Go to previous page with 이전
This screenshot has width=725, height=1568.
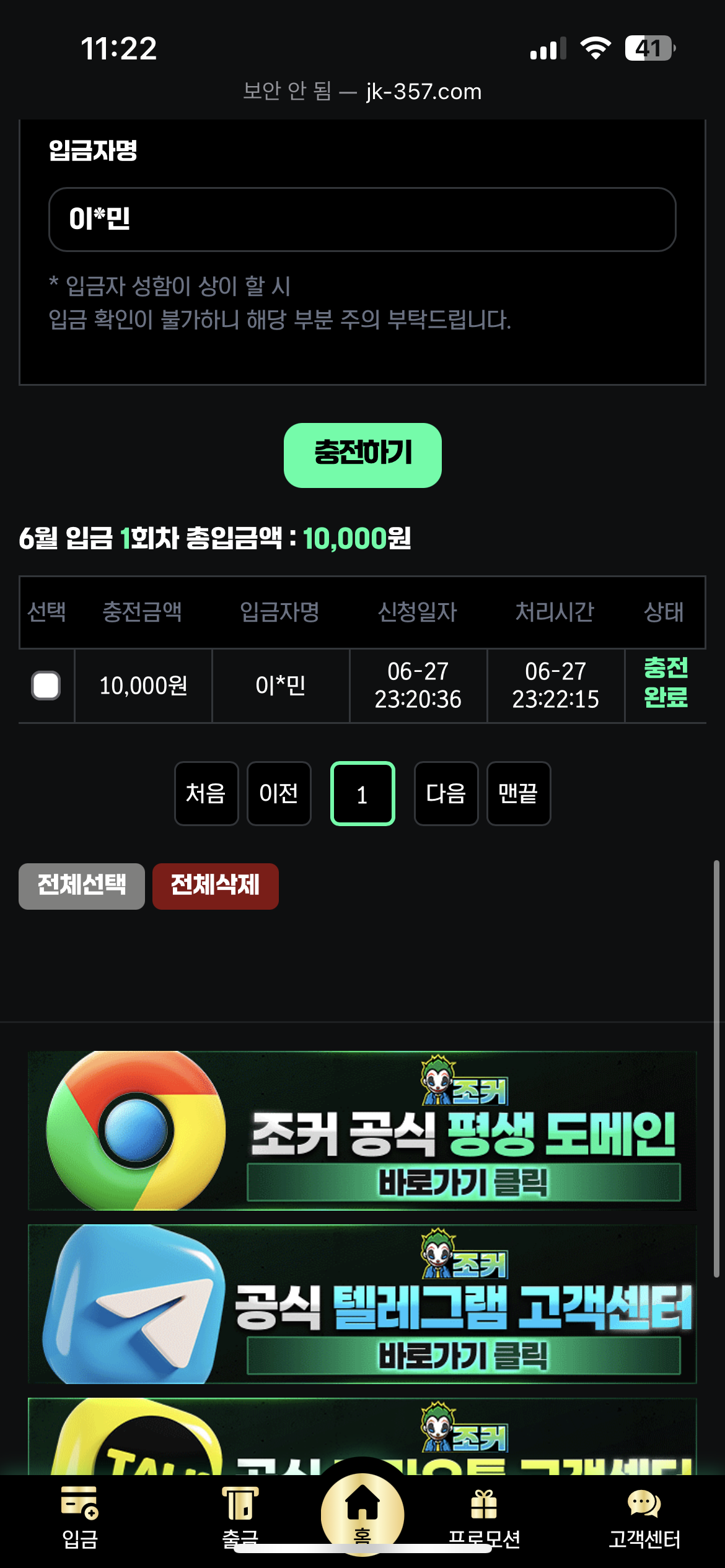(x=279, y=793)
